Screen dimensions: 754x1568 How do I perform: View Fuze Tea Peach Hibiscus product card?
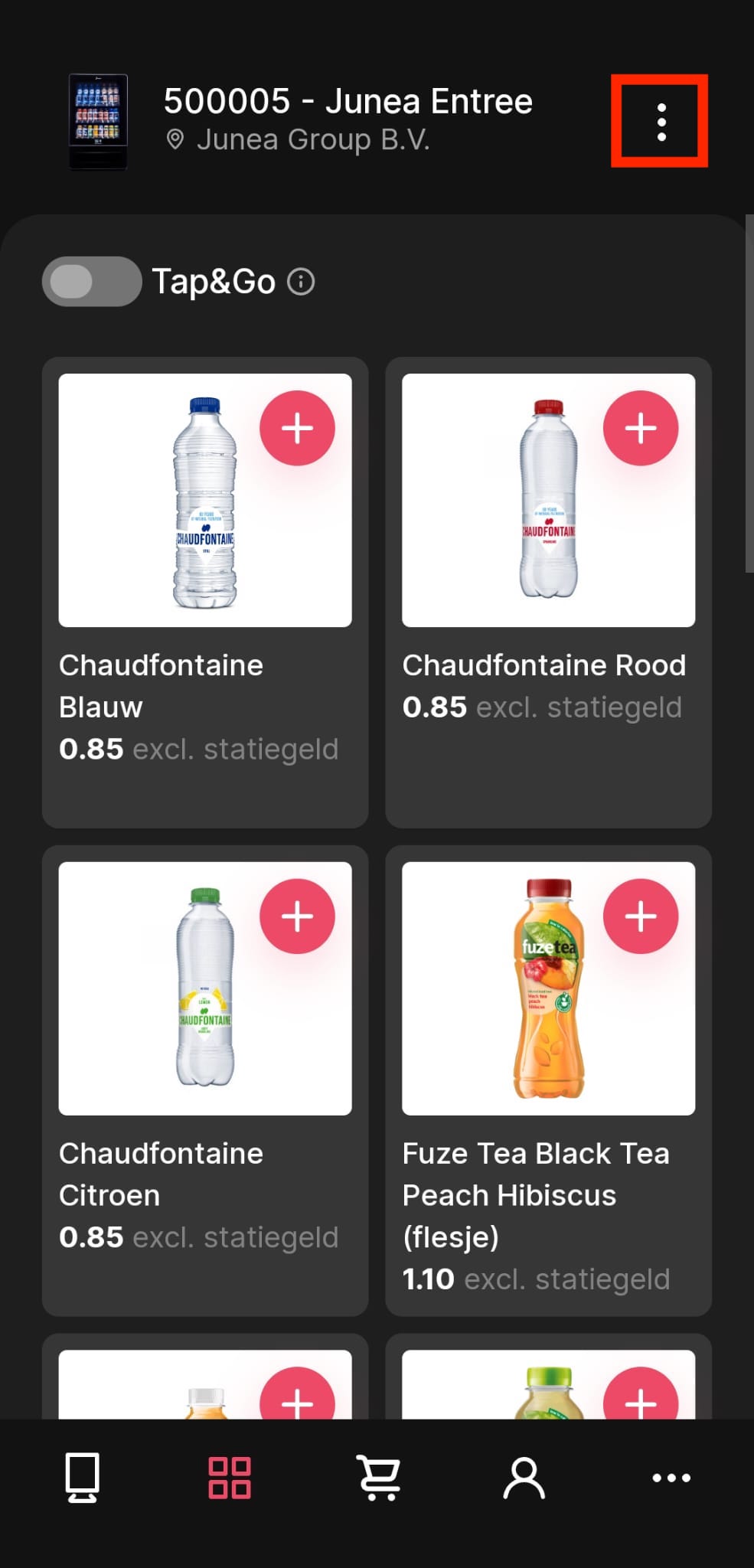(549, 1080)
